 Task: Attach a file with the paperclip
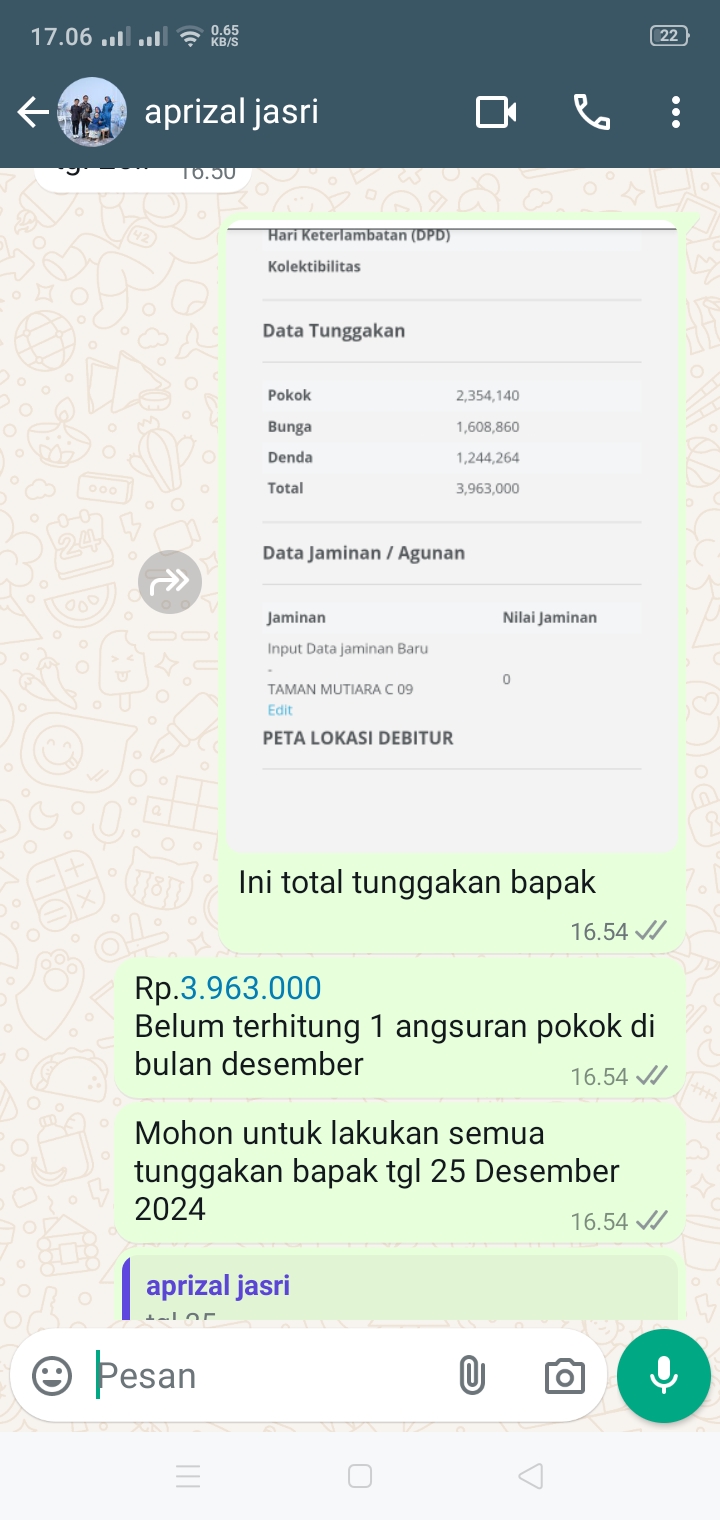(471, 1376)
